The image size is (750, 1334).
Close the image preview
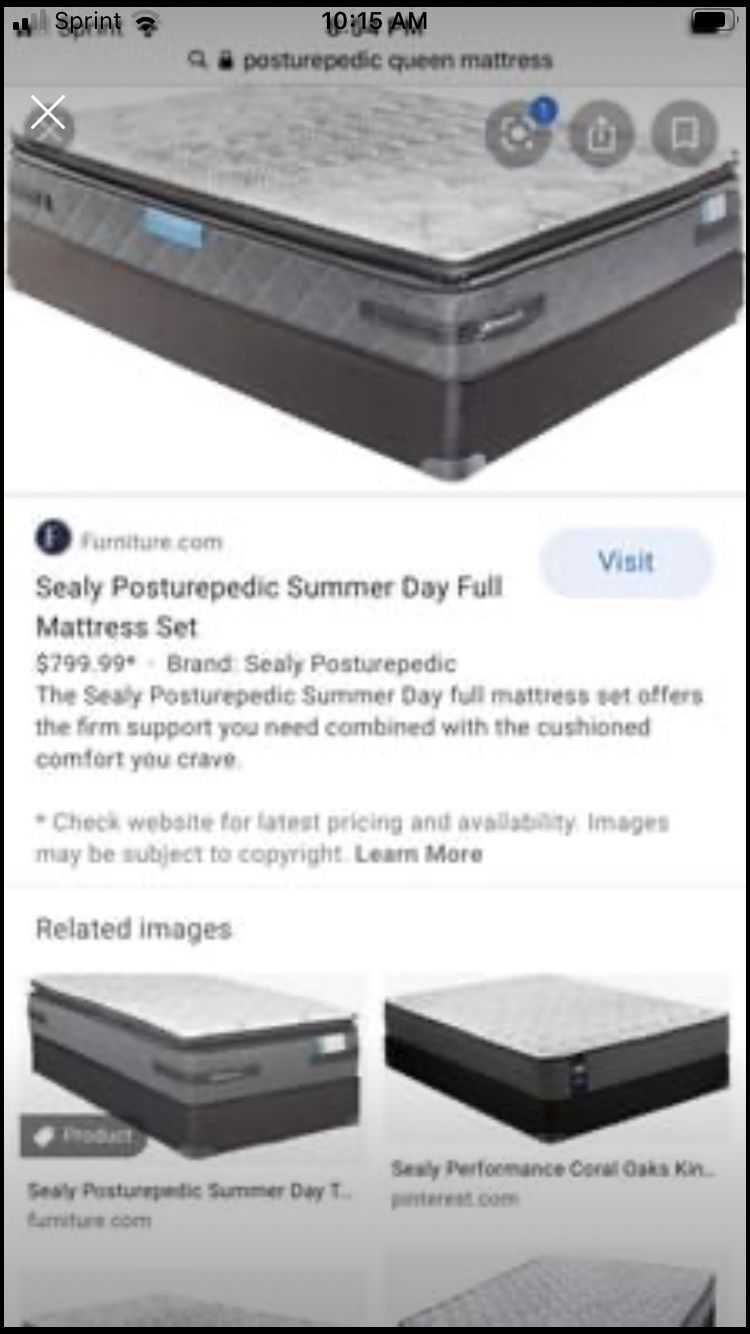(x=47, y=114)
